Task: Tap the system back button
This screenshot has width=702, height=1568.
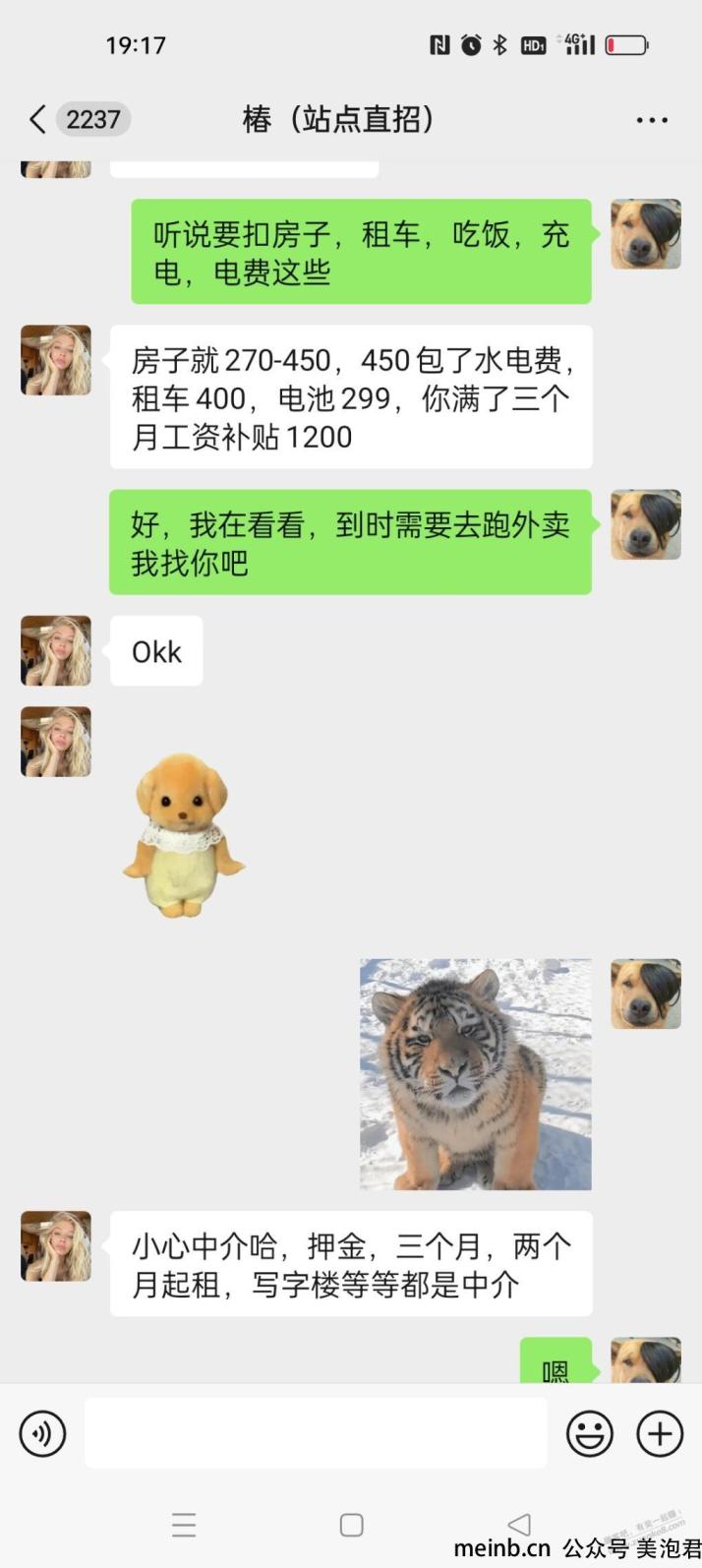Action: [519, 1525]
